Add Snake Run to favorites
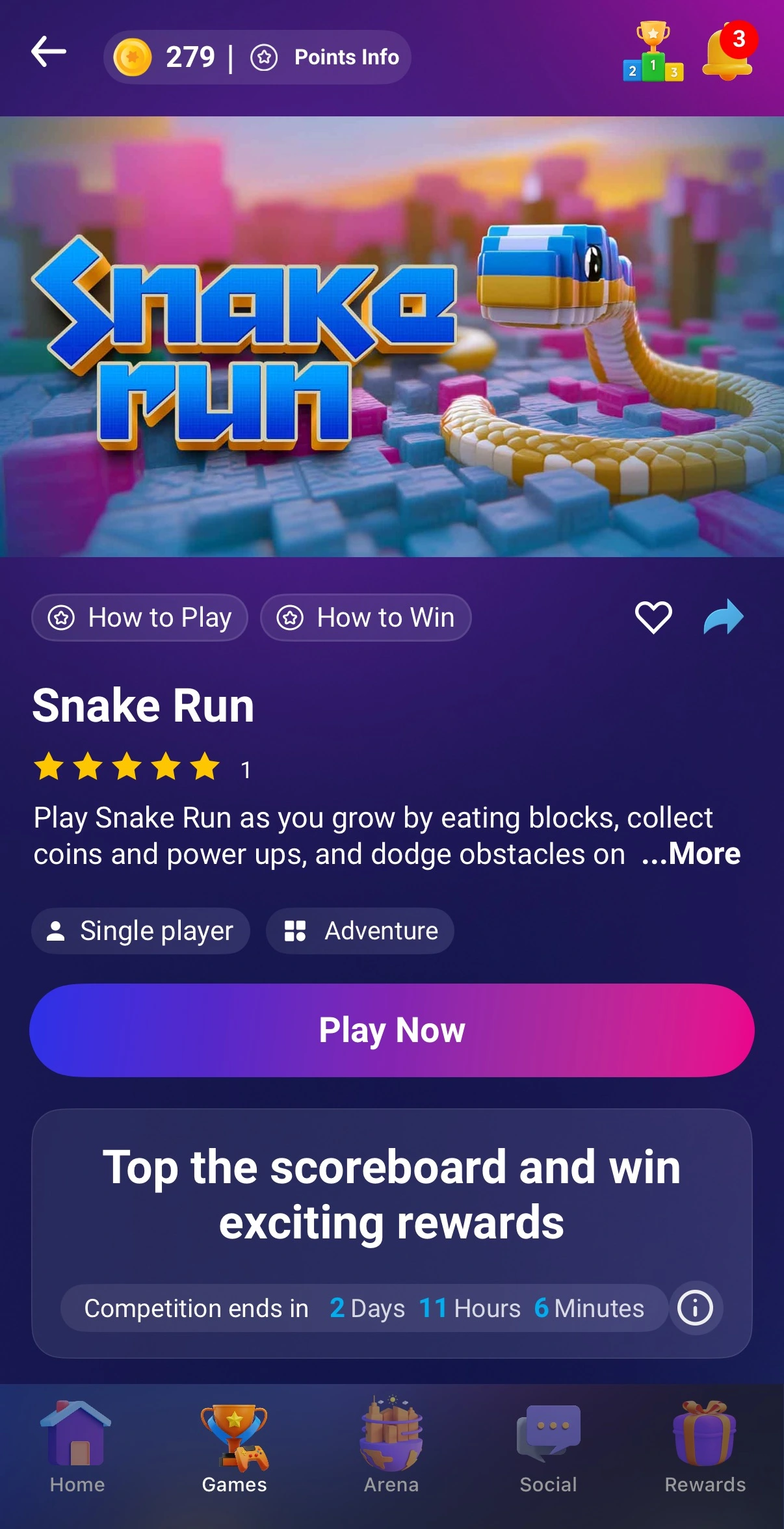Image resolution: width=784 pixels, height=1529 pixels. click(653, 617)
